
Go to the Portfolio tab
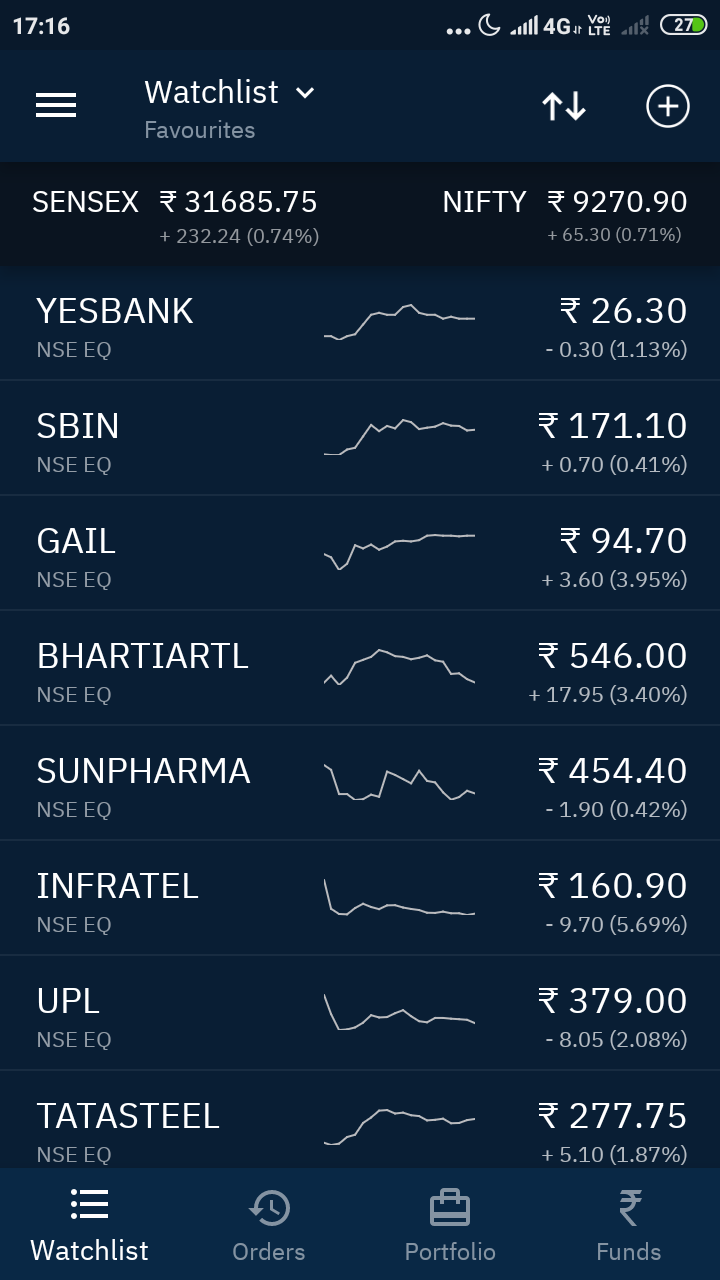(450, 1226)
